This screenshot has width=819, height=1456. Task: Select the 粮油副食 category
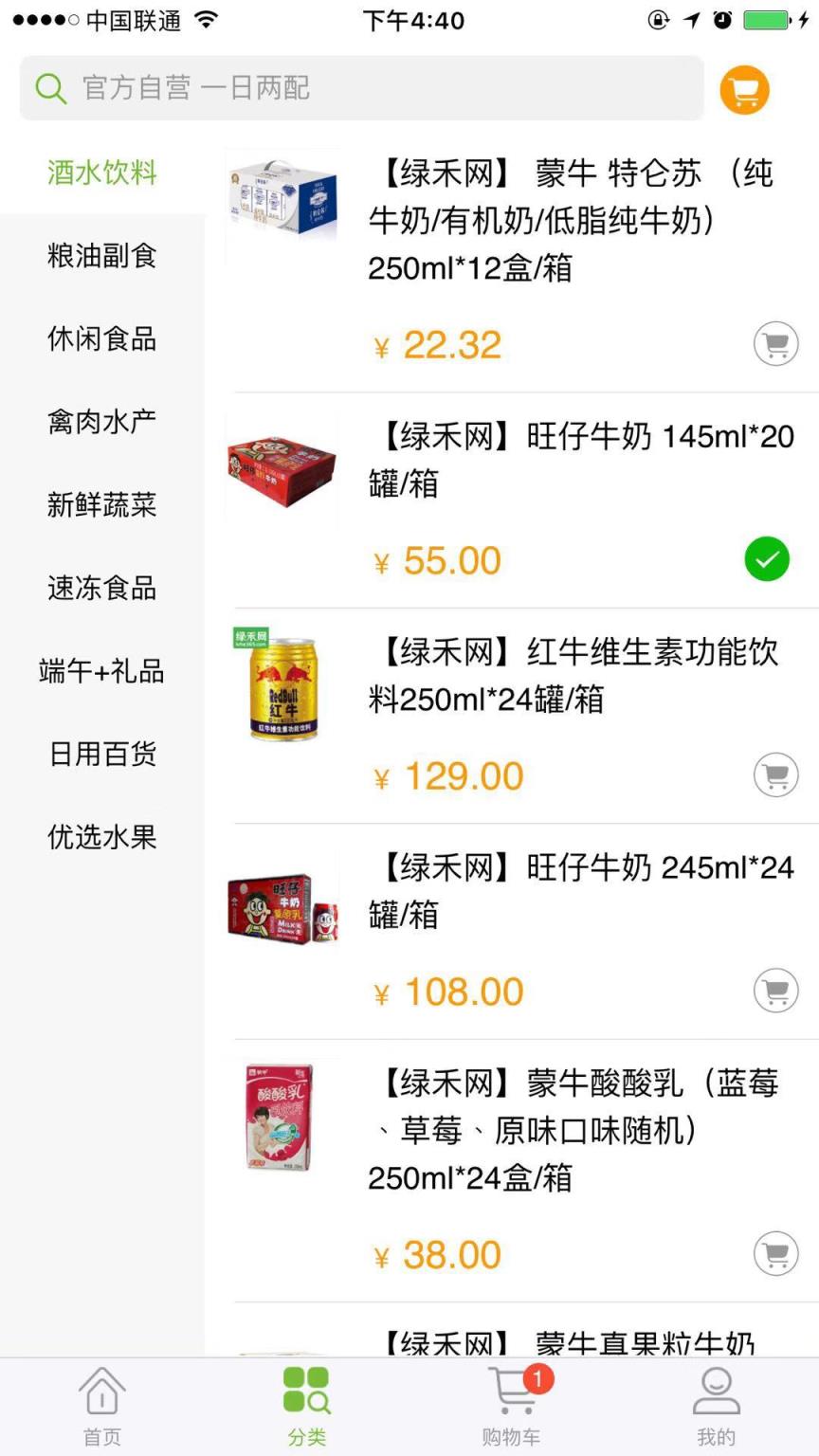click(x=101, y=256)
